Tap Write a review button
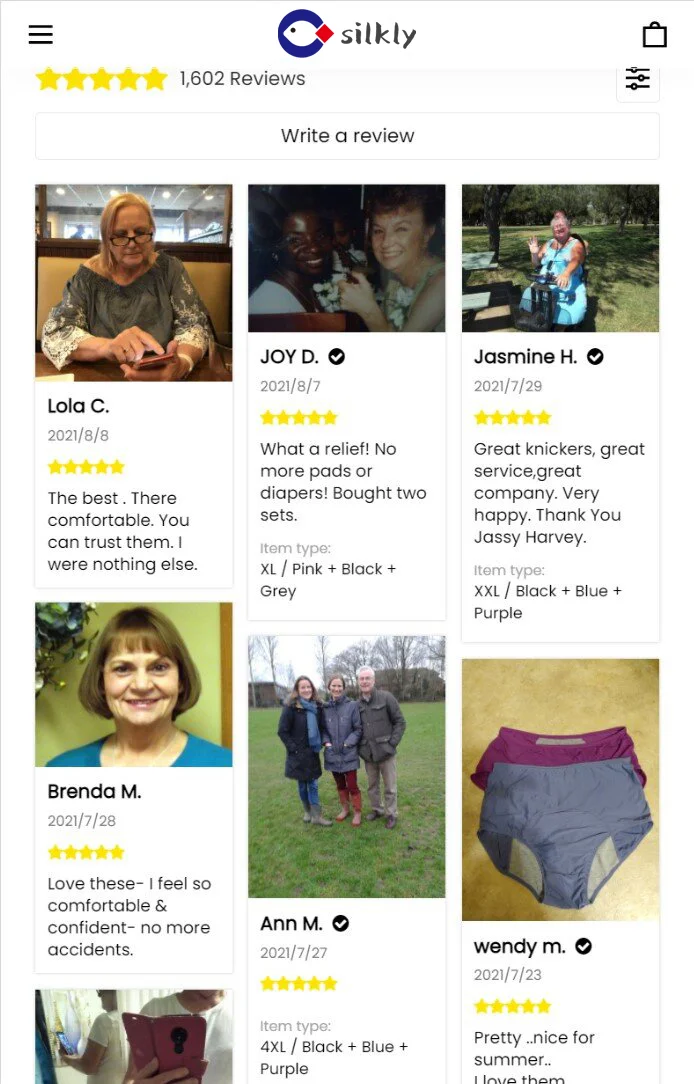 [347, 136]
